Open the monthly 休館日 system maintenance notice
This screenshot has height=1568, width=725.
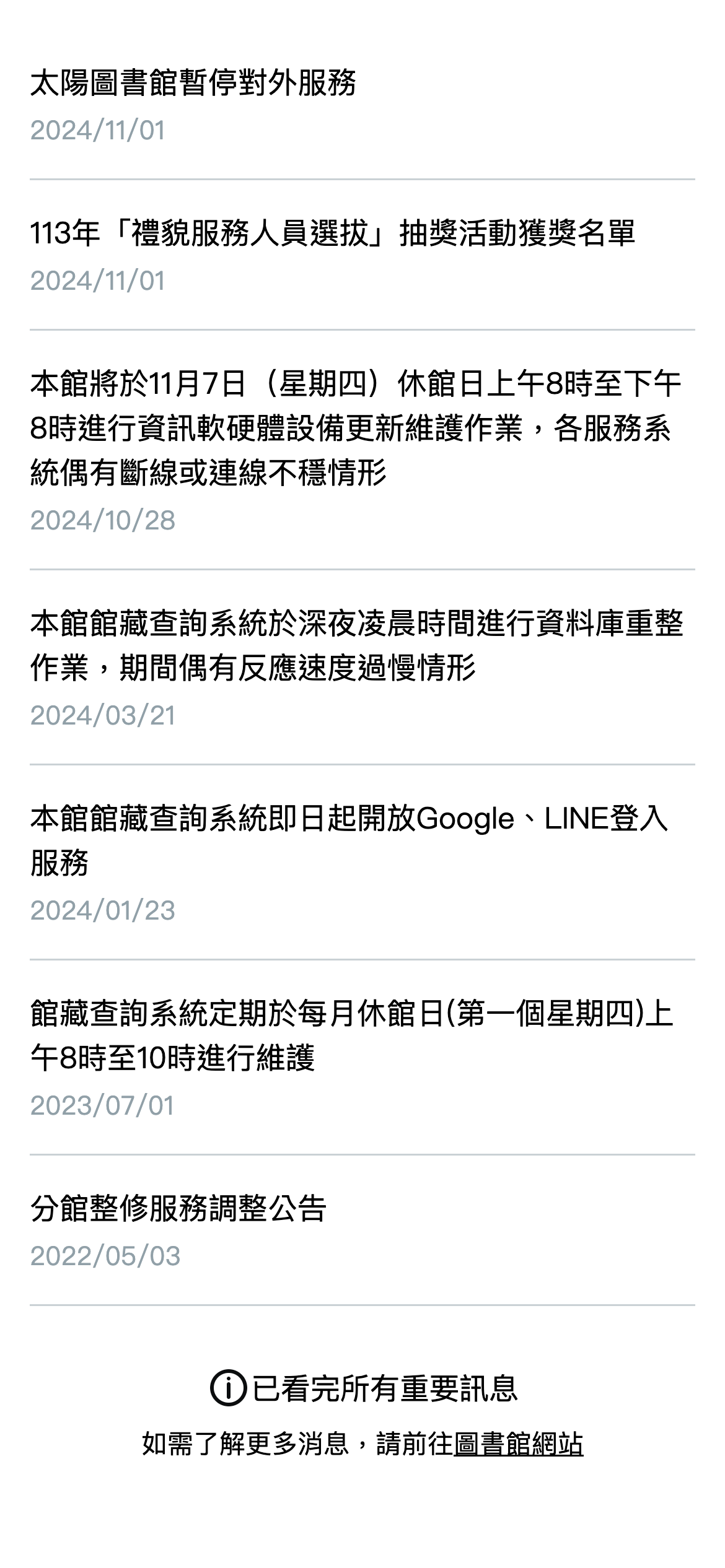(351, 1035)
